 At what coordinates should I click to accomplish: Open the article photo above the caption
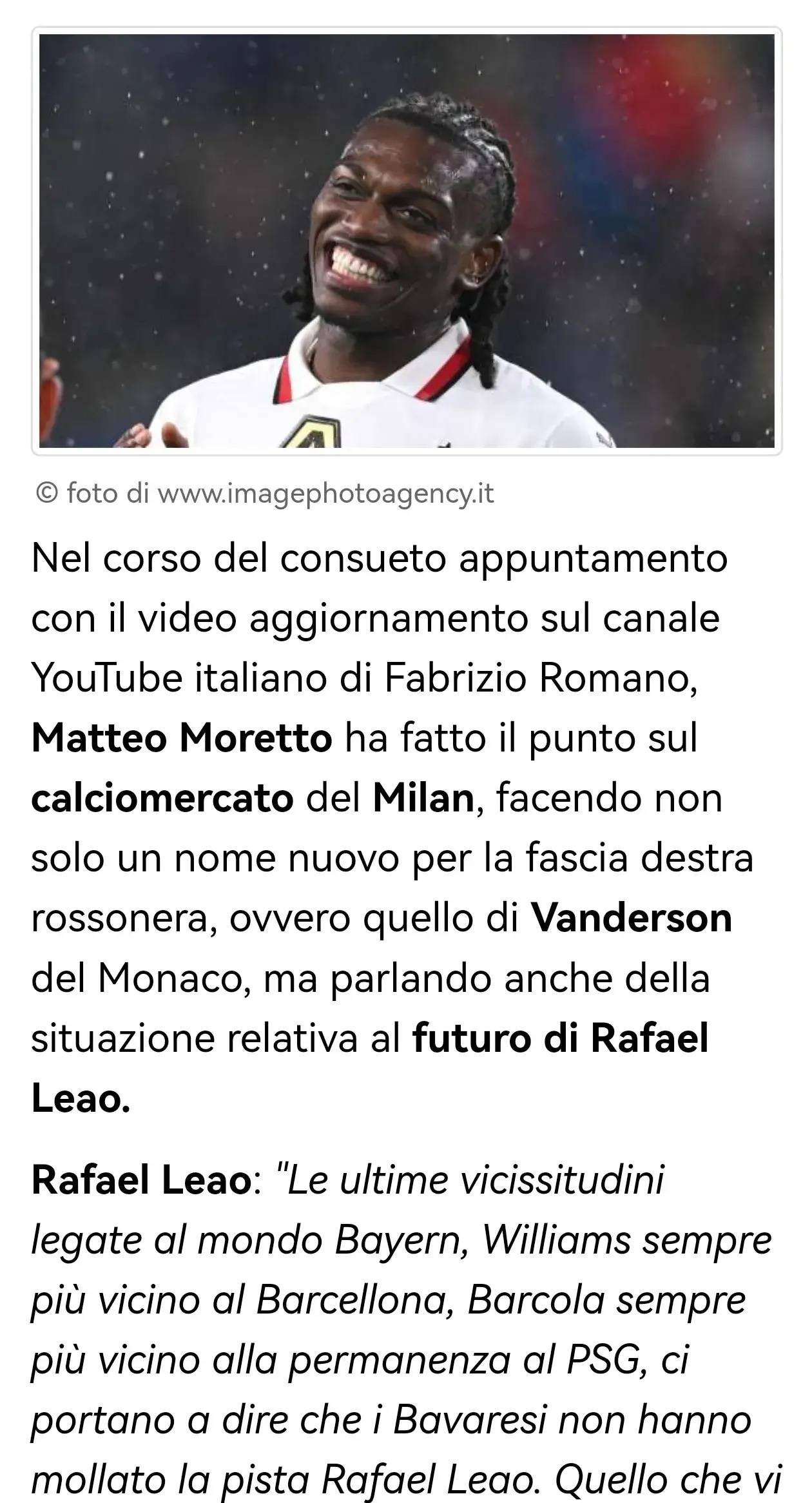tap(407, 241)
